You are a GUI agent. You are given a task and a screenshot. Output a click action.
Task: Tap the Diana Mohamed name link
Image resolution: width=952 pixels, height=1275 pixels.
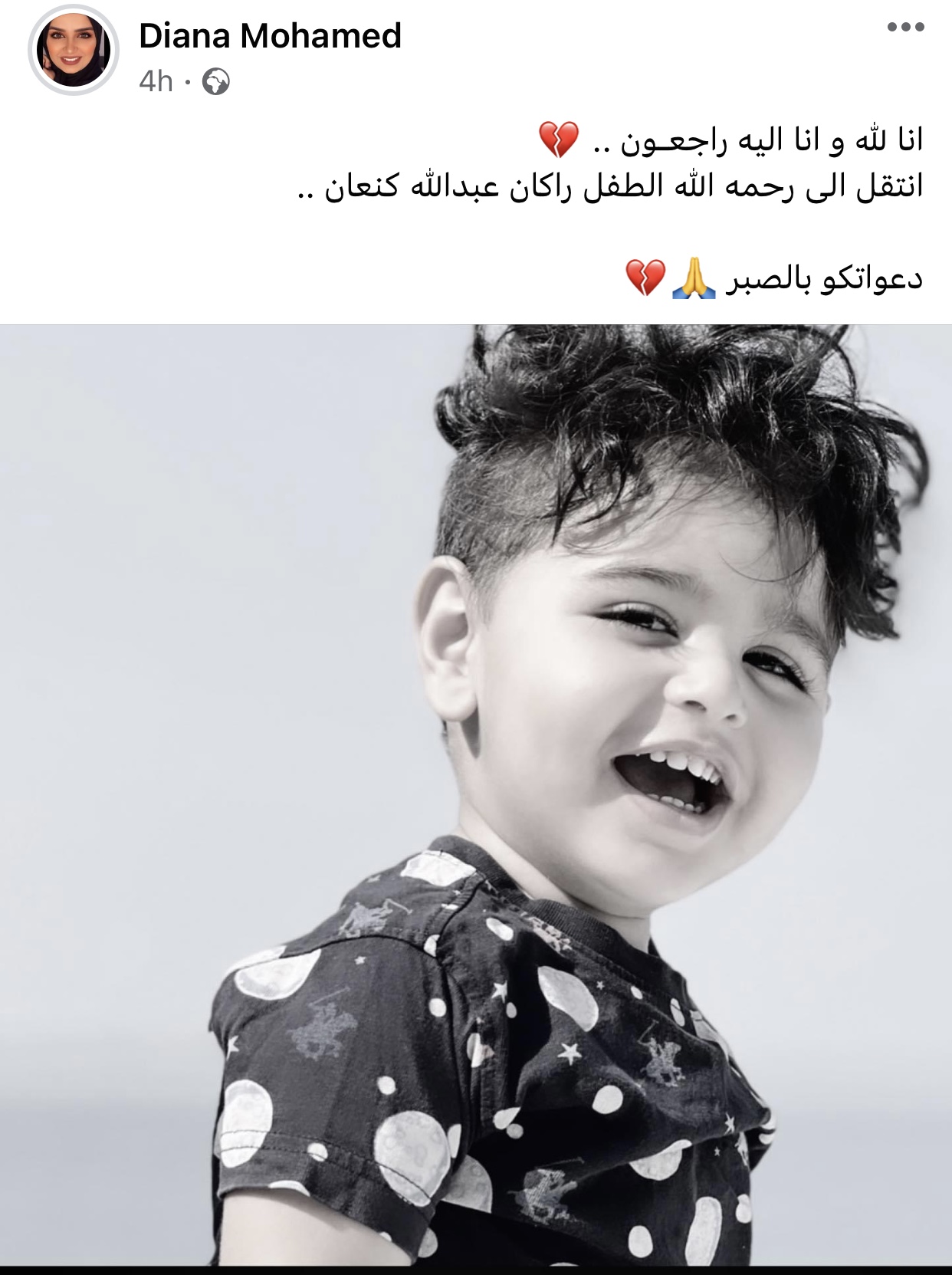270,36
